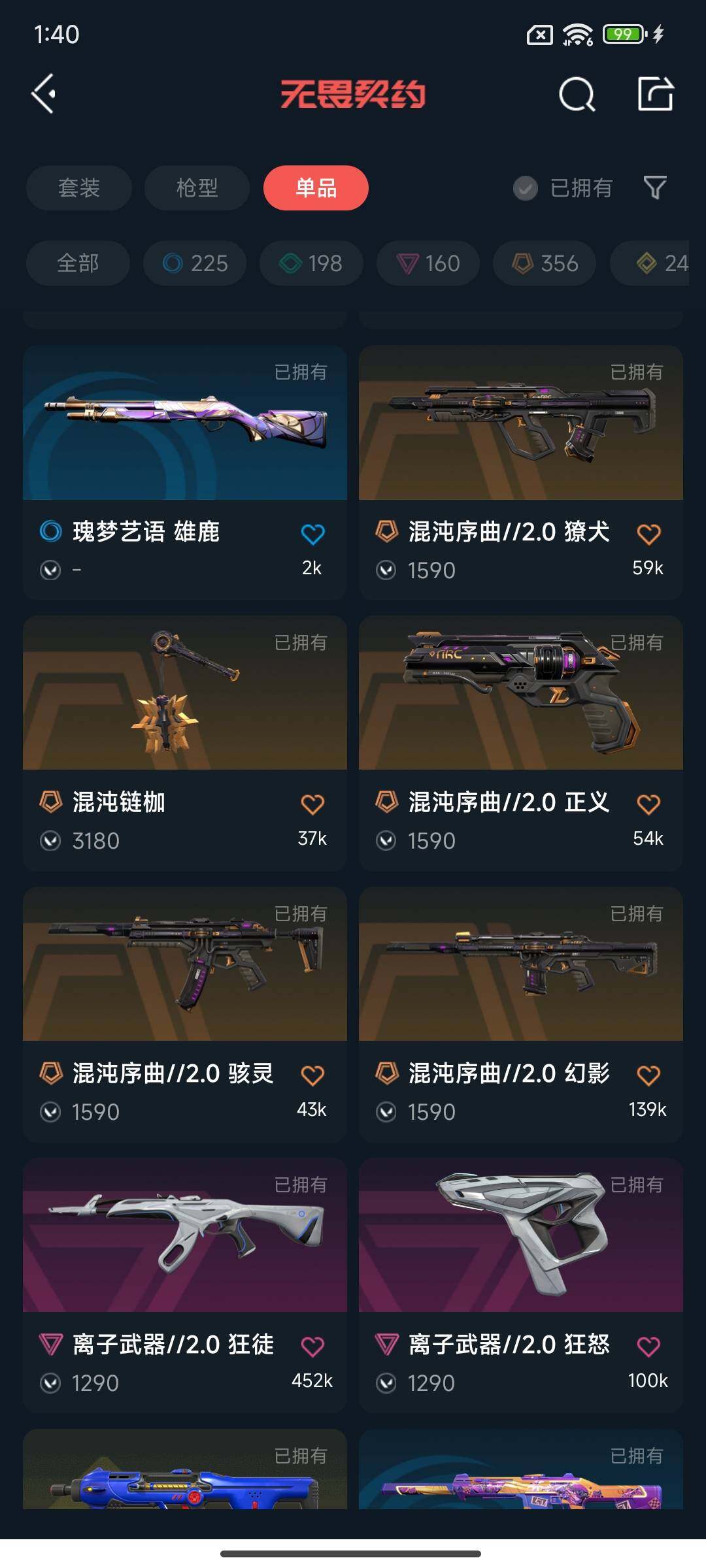Toggle the 已拥有 owned checkbox
Viewport: 706px width, 1568px height.
click(526, 188)
